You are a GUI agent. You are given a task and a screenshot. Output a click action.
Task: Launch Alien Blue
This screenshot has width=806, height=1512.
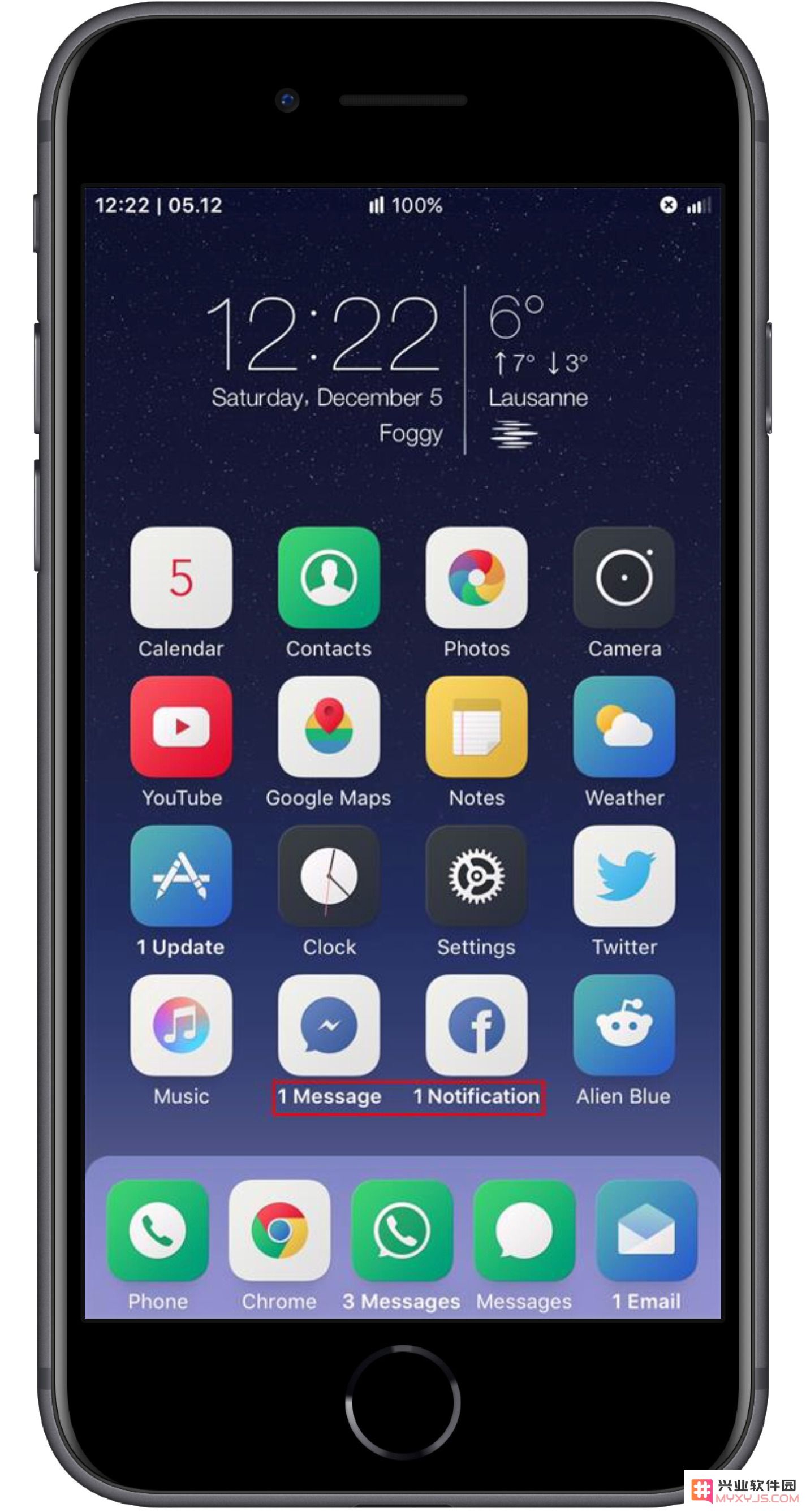pyautogui.click(x=623, y=1025)
